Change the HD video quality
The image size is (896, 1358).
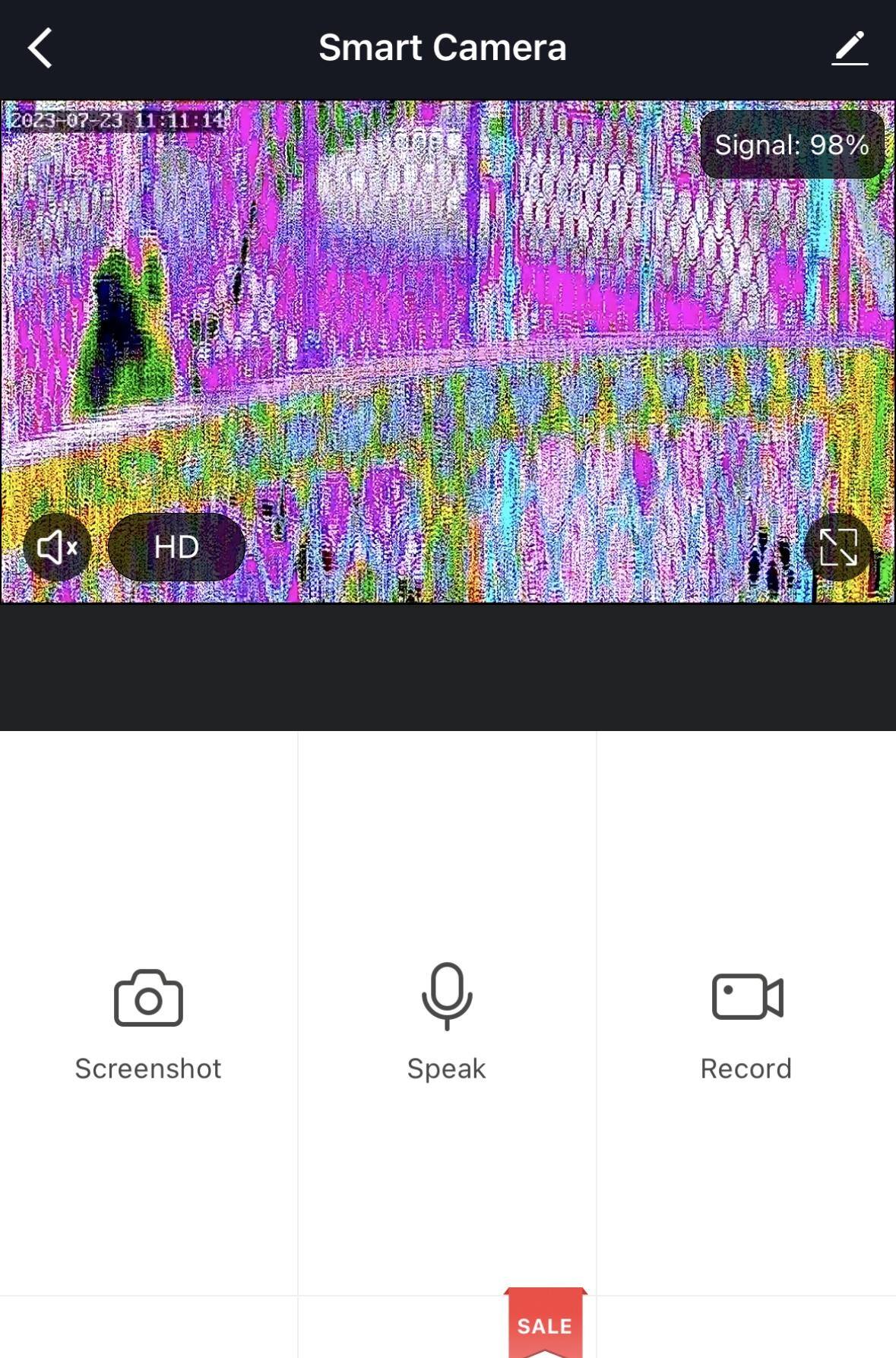tap(176, 547)
